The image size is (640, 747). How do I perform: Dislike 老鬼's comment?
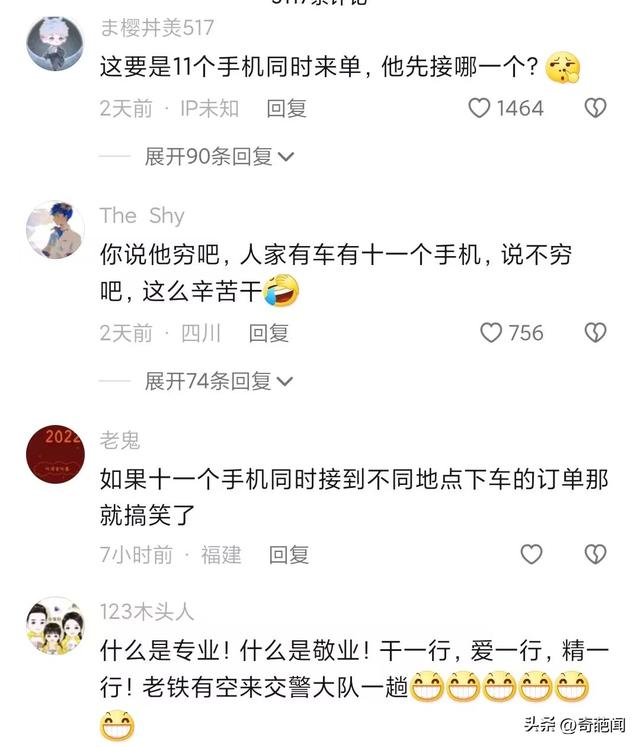[x=595, y=554]
